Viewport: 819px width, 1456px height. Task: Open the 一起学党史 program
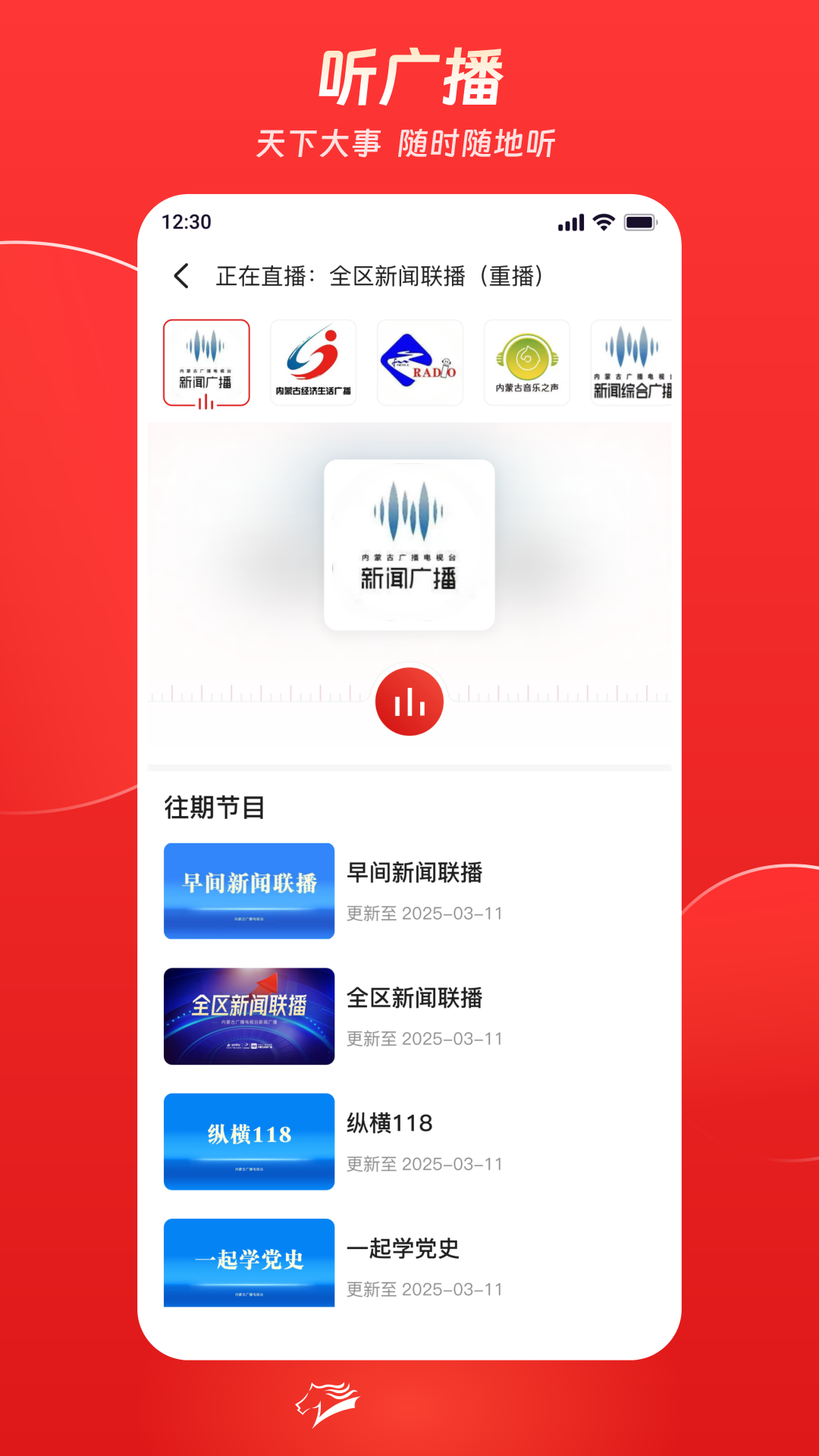248,1263
